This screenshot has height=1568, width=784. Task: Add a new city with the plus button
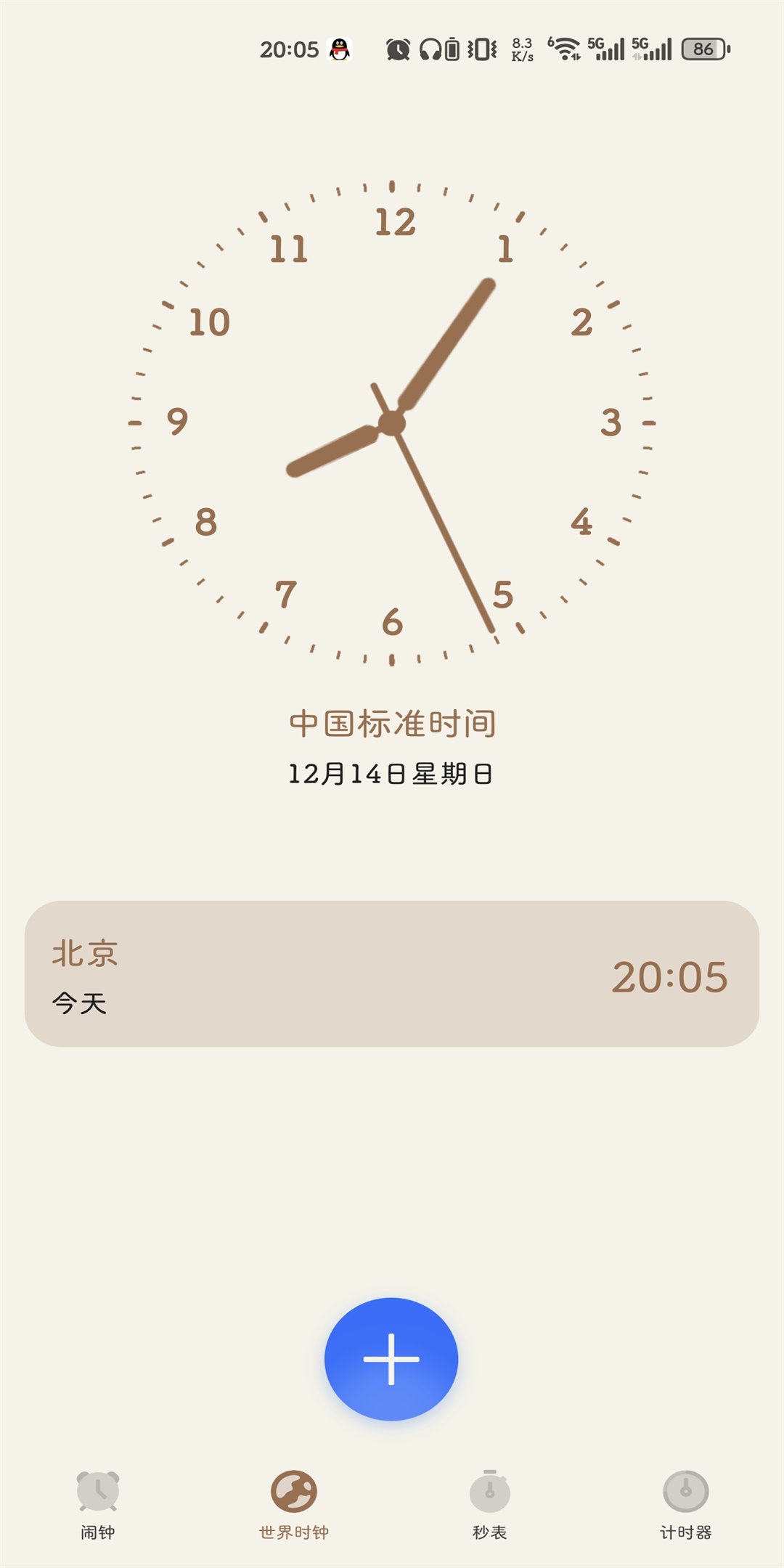point(391,1358)
